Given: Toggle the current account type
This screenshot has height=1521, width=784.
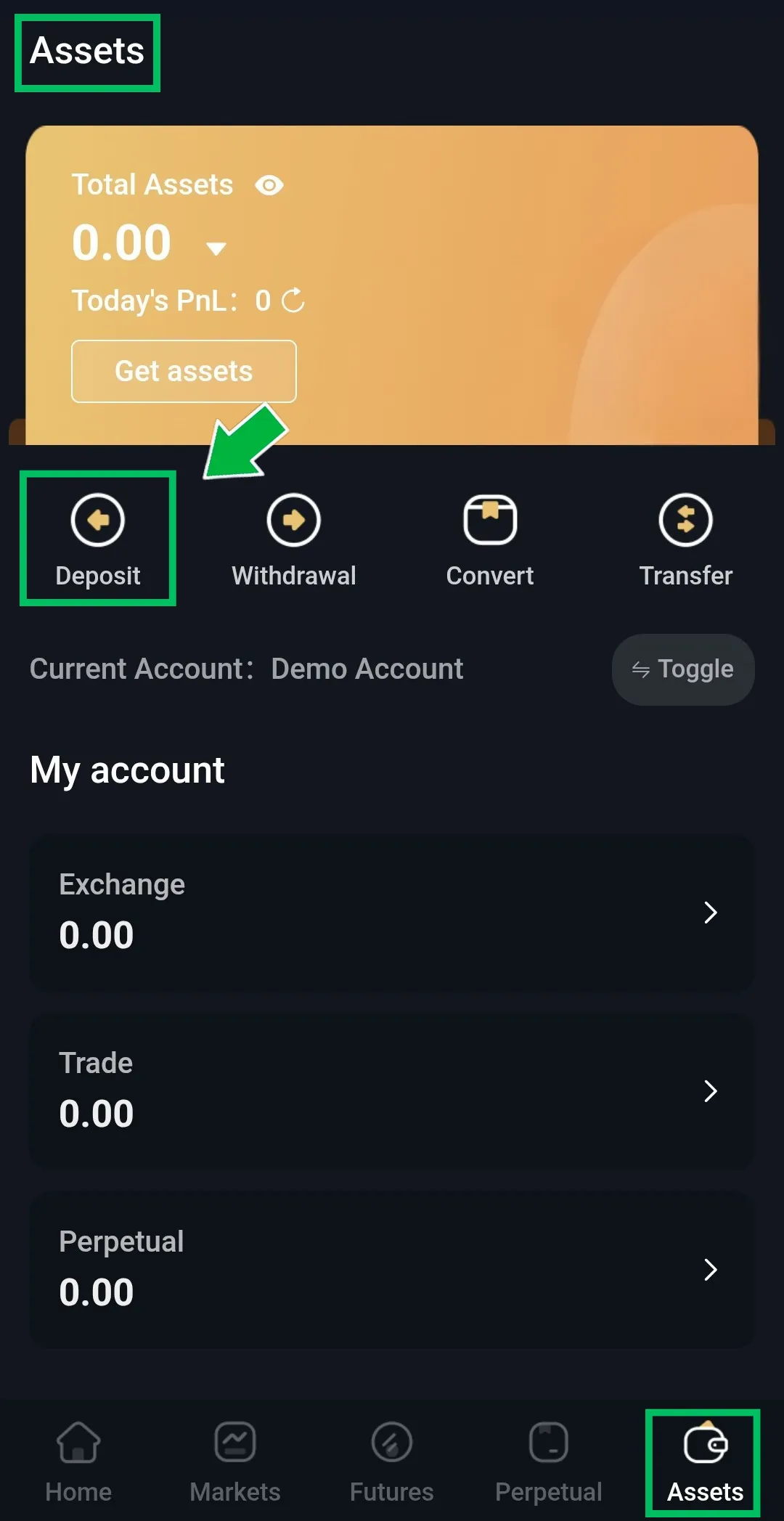Looking at the screenshot, I should [682, 669].
